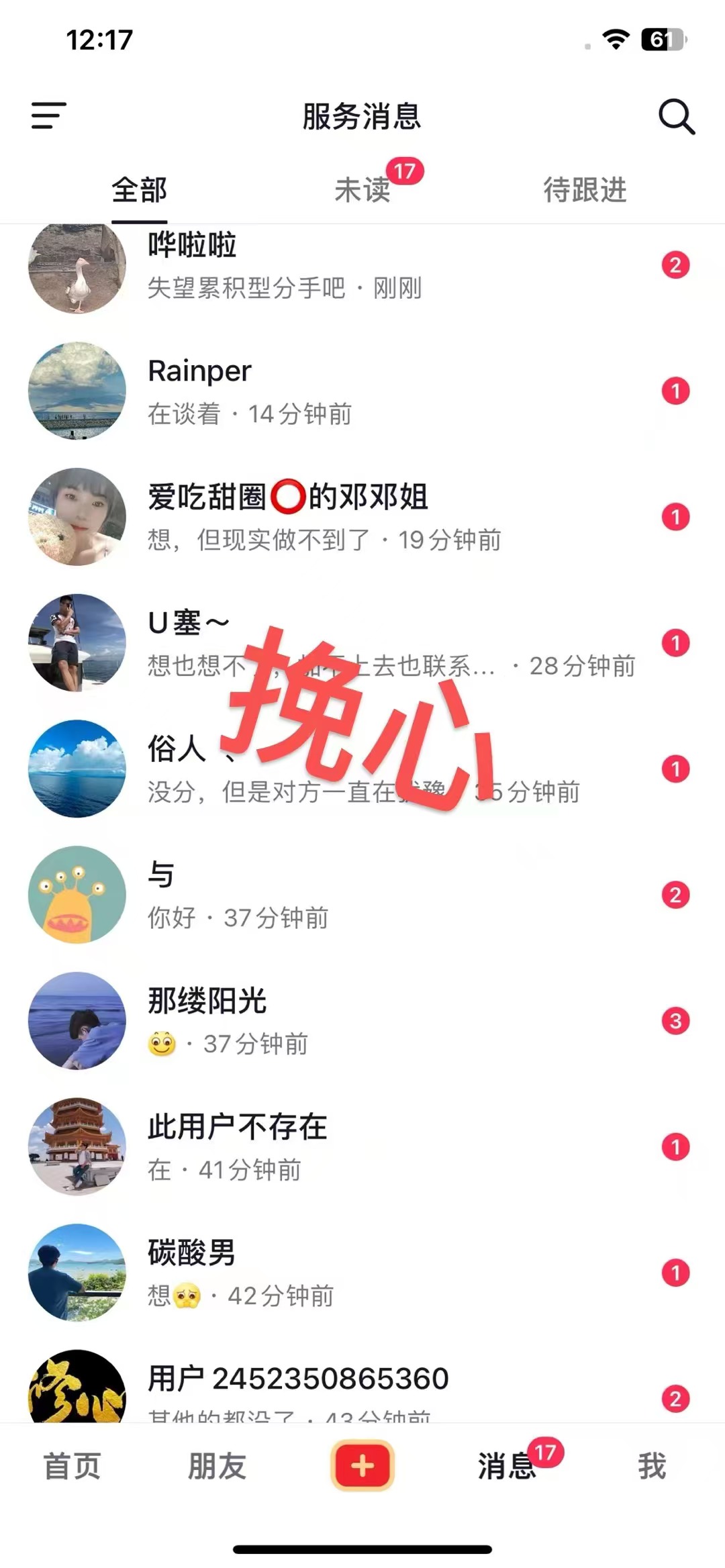Select the 消息 tab in bottom bar

[x=507, y=1466]
